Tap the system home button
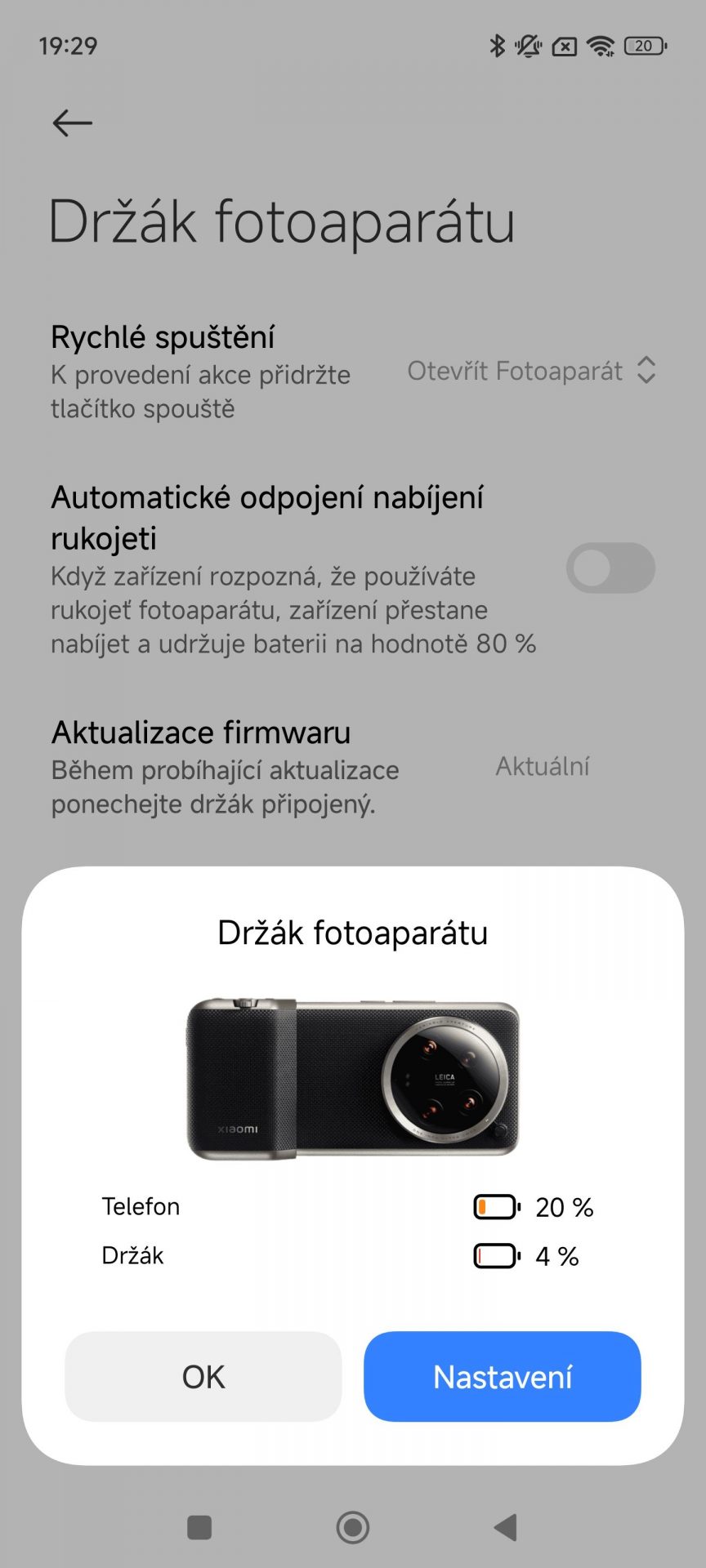The width and height of the screenshot is (706, 1568). [x=353, y=1527]
